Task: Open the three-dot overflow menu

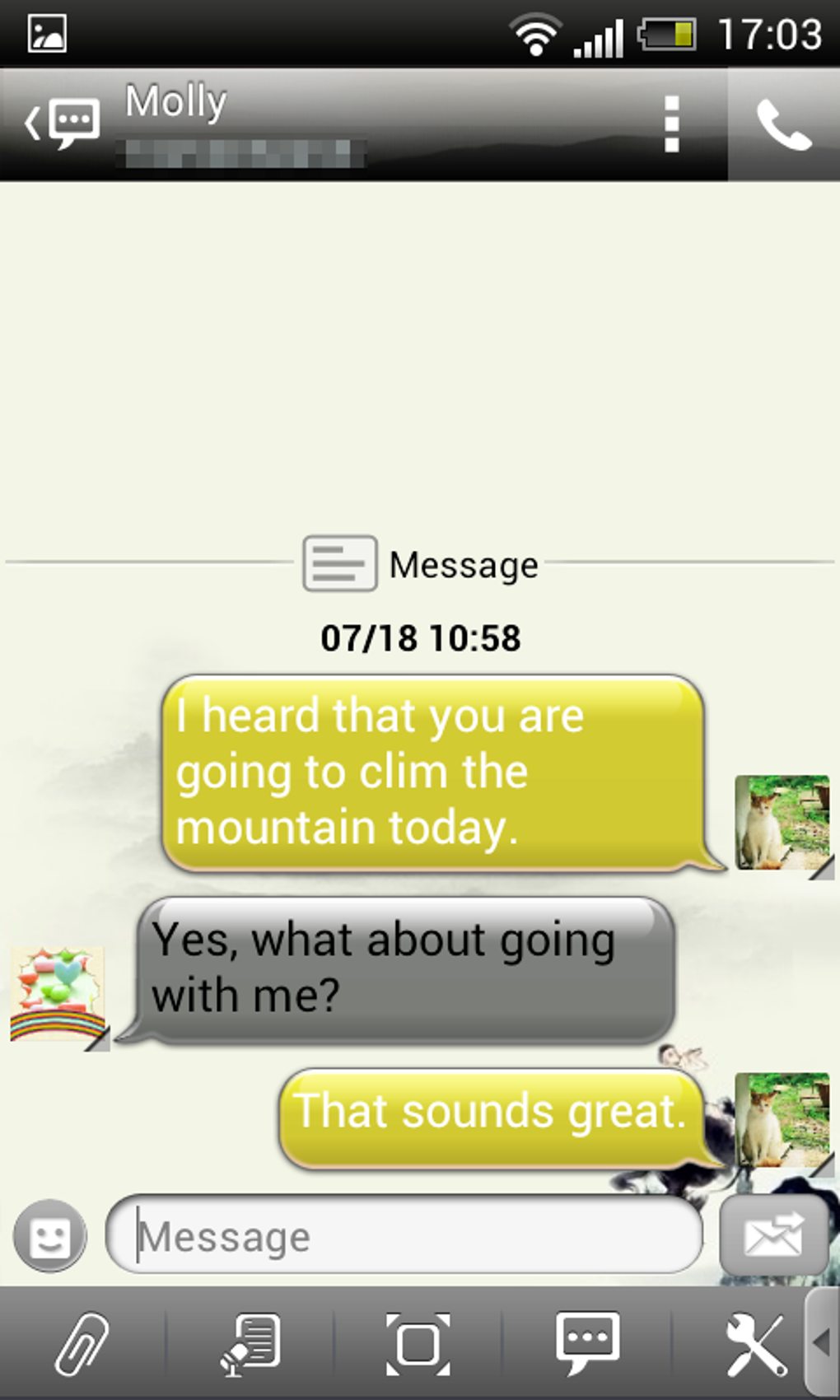Action: (x=671, y=124)
